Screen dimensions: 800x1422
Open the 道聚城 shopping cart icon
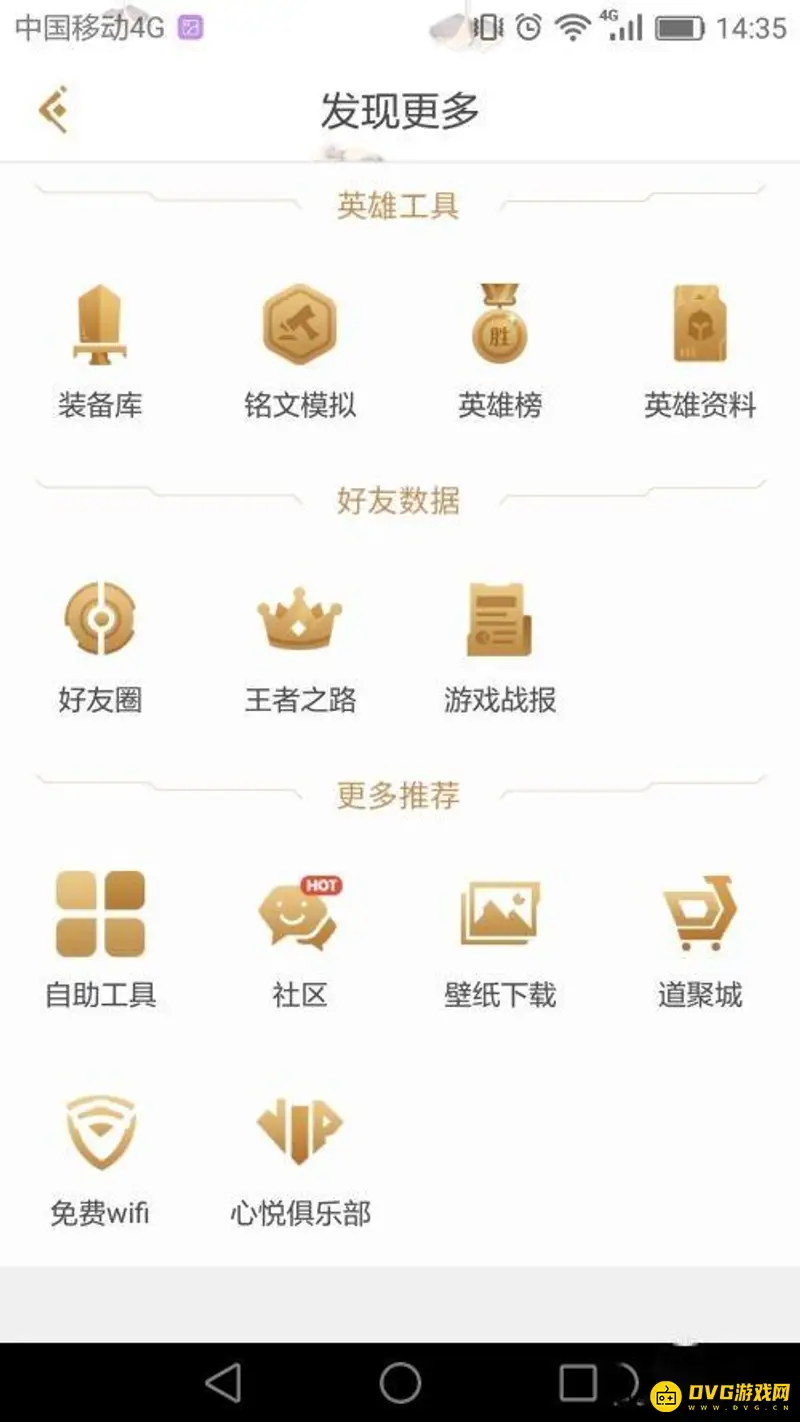click(700, 913)
